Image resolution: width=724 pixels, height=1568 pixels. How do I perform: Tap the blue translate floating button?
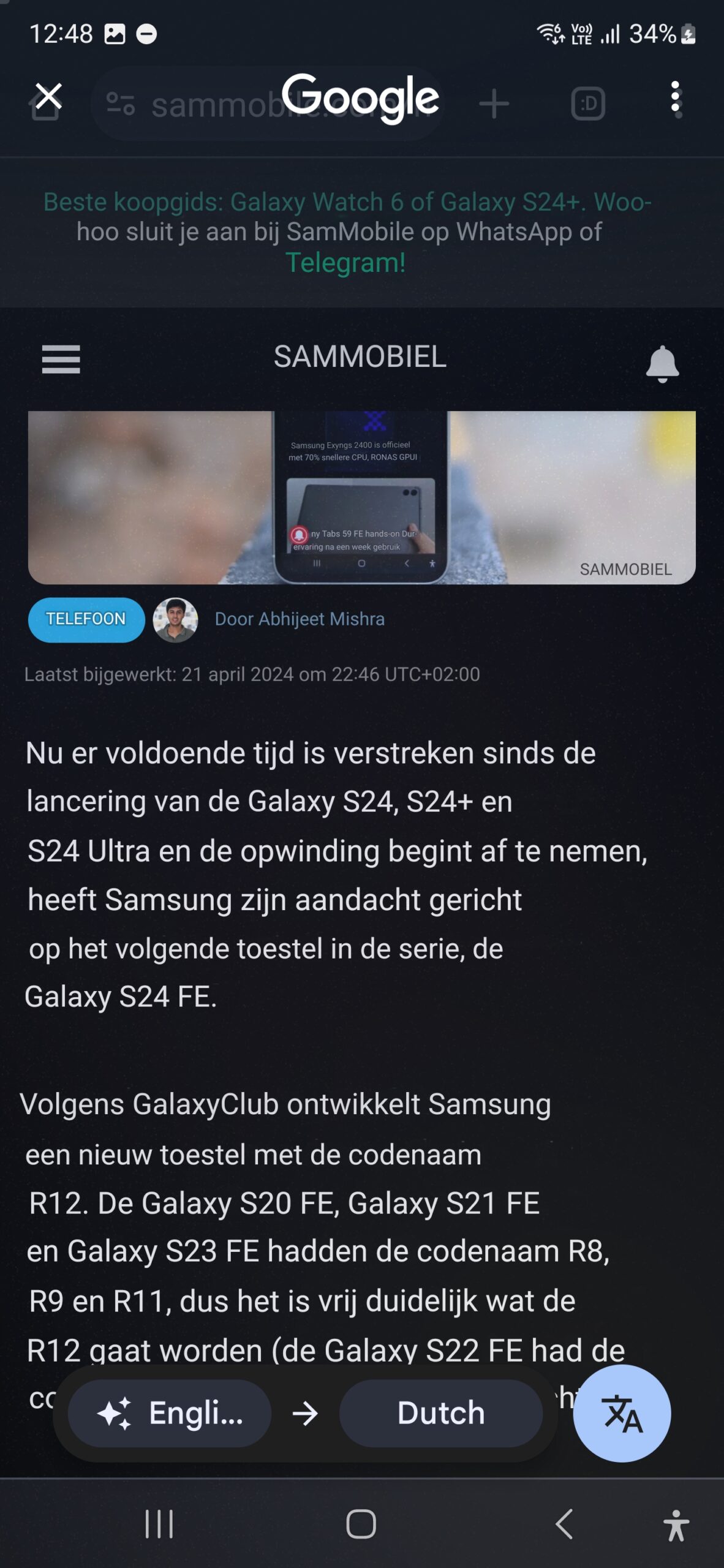622,1413
